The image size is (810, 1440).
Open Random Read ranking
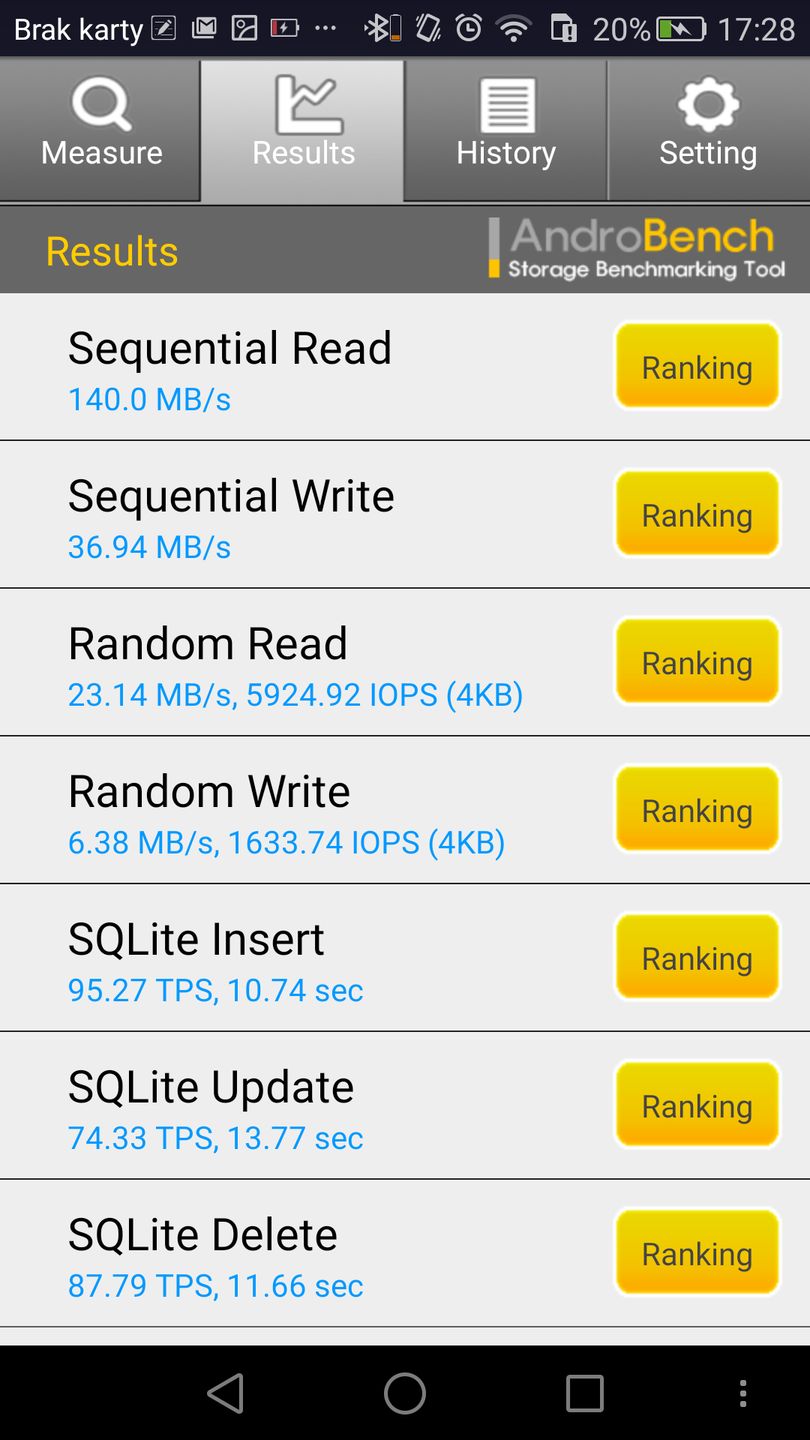(696, 663)
